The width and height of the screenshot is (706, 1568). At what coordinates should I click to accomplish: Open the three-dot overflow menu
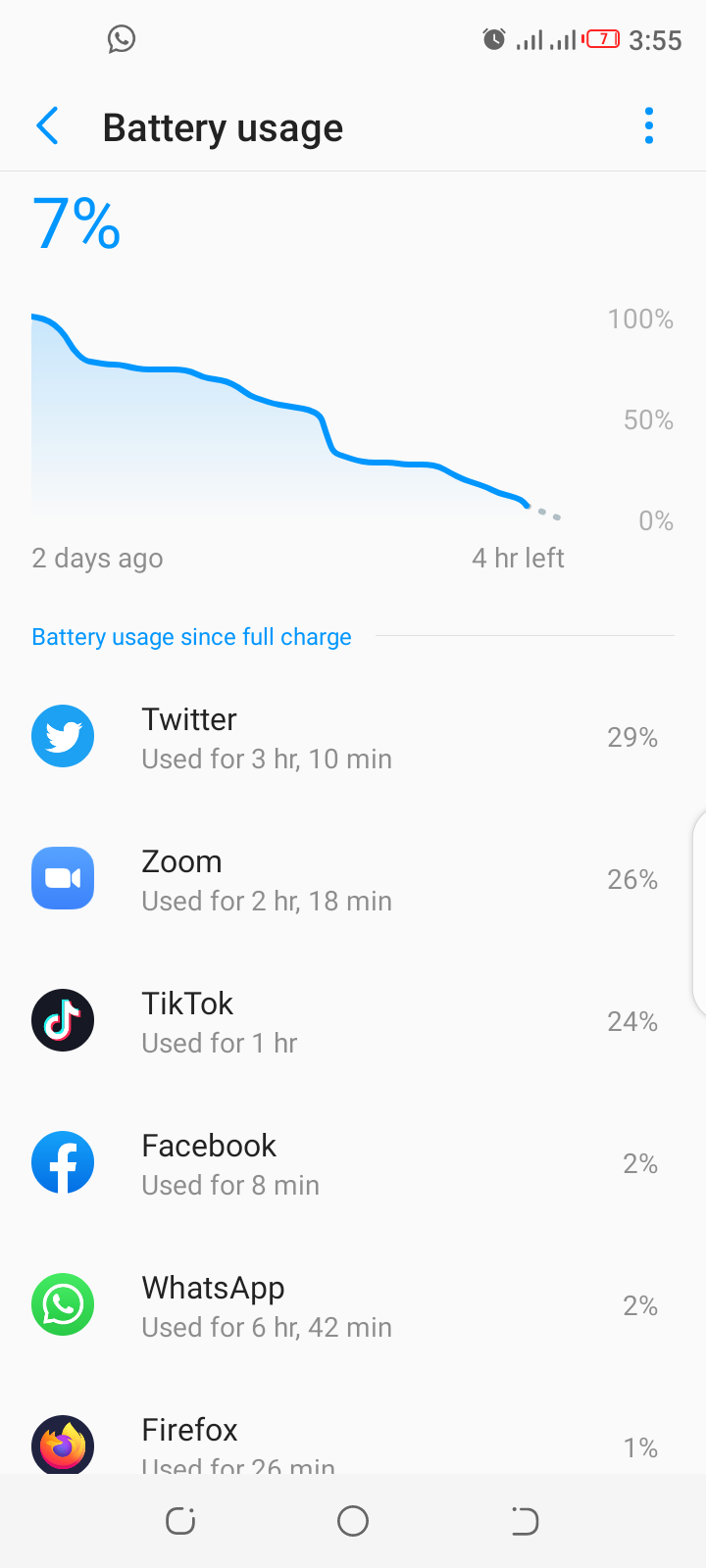[648, 126]
